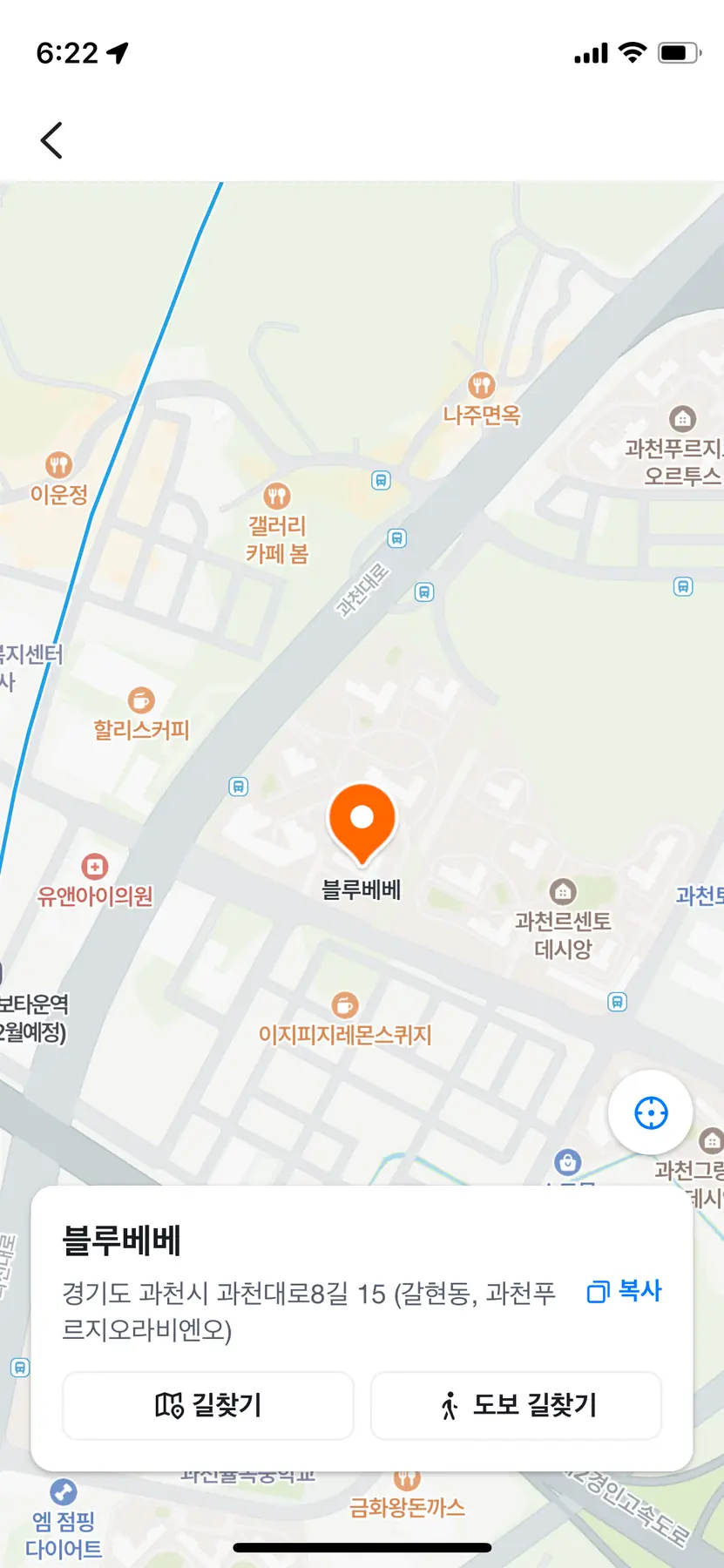Select the 유앤아이의원 clinic marker

pyautogui.click(x=94, y=867)
